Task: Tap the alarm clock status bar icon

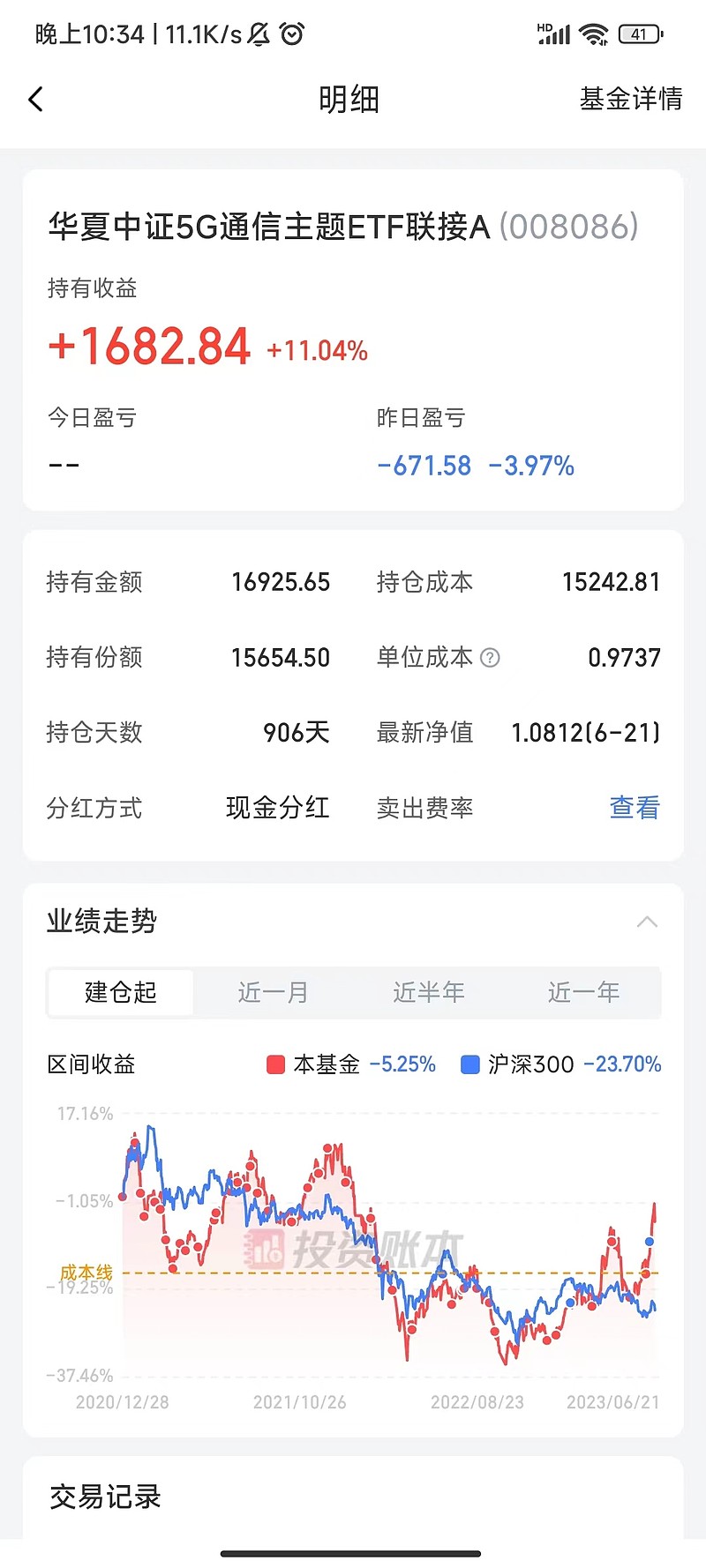Action: 291,34
